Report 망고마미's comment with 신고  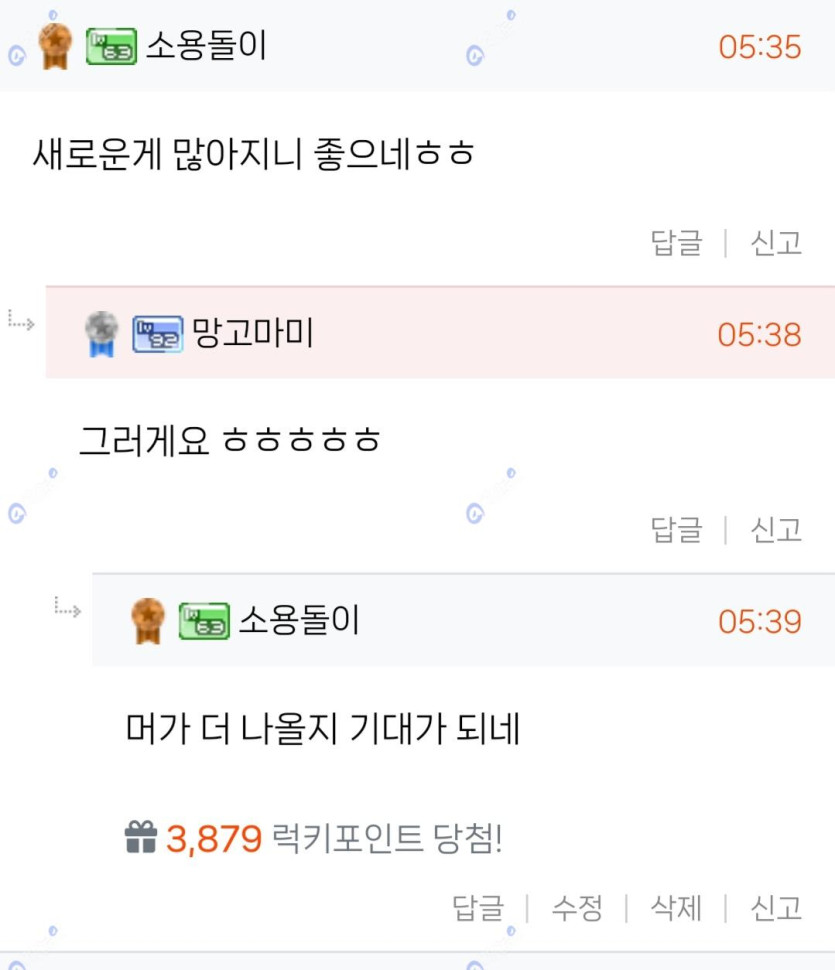pos(776,529)
